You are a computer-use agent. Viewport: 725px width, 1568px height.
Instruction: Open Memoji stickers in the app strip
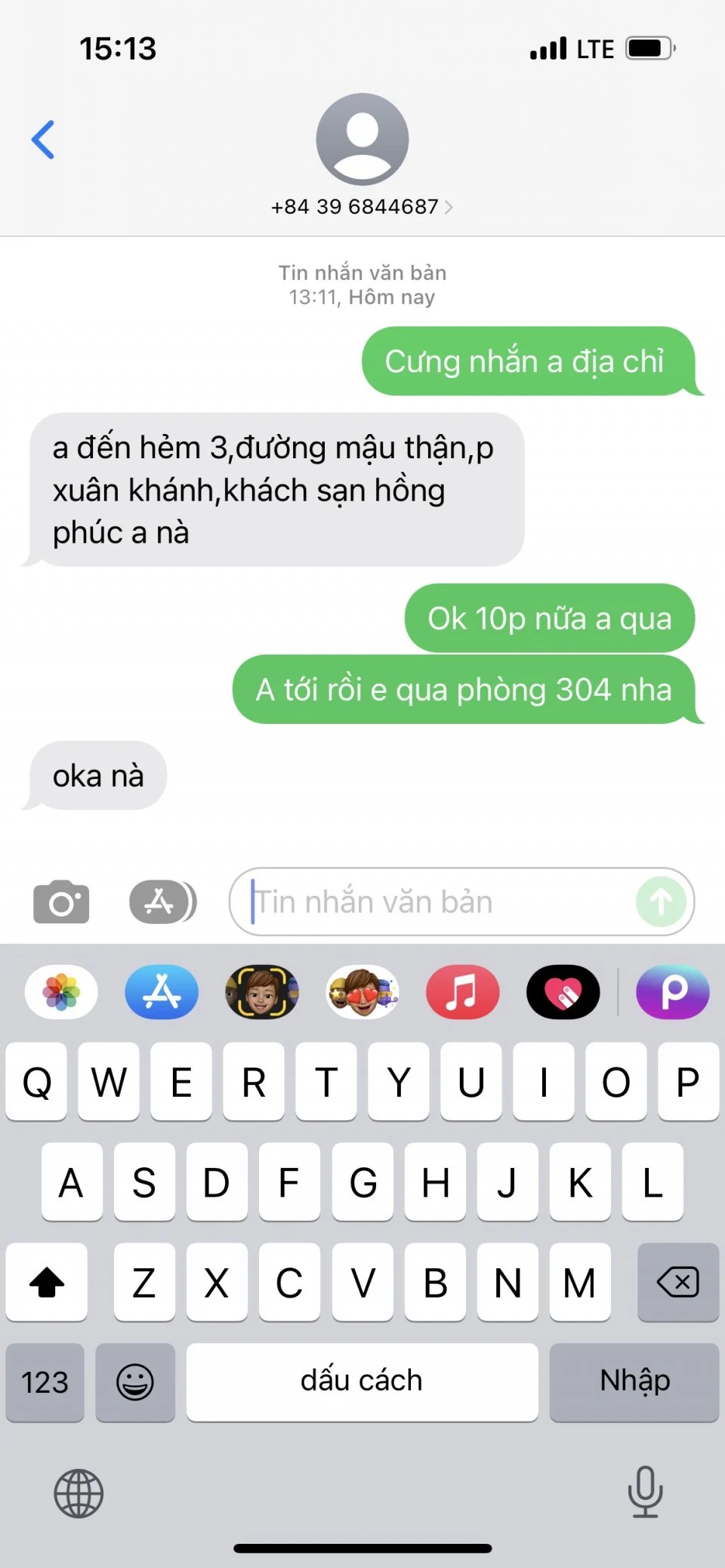click(x=362, y=992)
